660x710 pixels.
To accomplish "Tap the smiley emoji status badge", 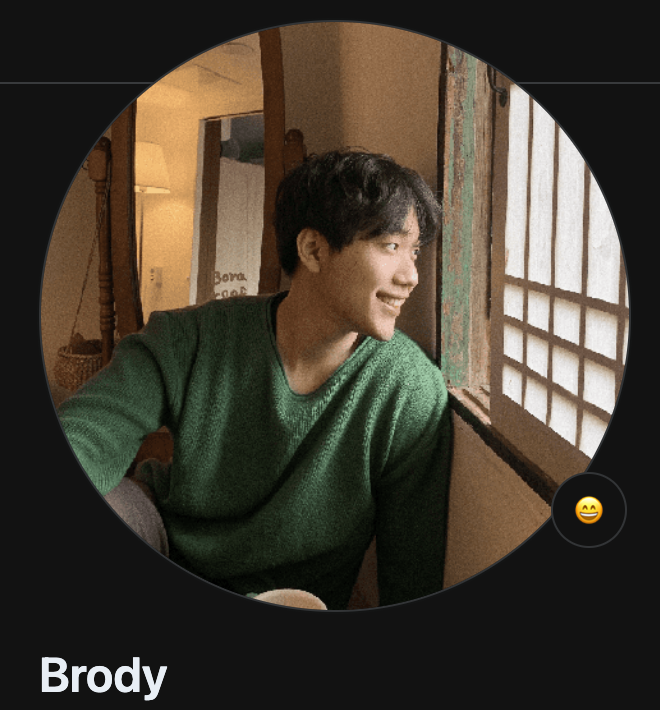I will pyautogui.click(x=589, y=511).
